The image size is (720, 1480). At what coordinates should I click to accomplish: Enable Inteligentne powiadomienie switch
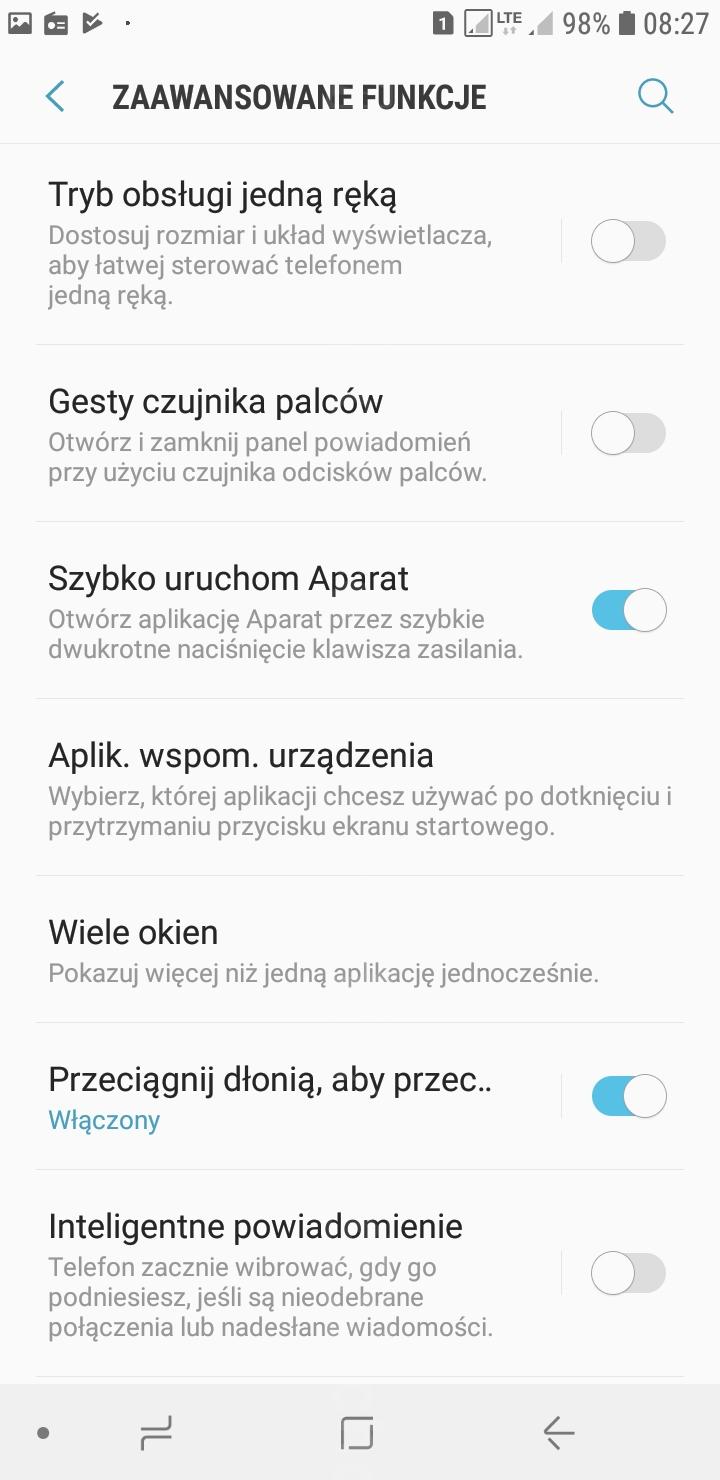[628, 1273]
